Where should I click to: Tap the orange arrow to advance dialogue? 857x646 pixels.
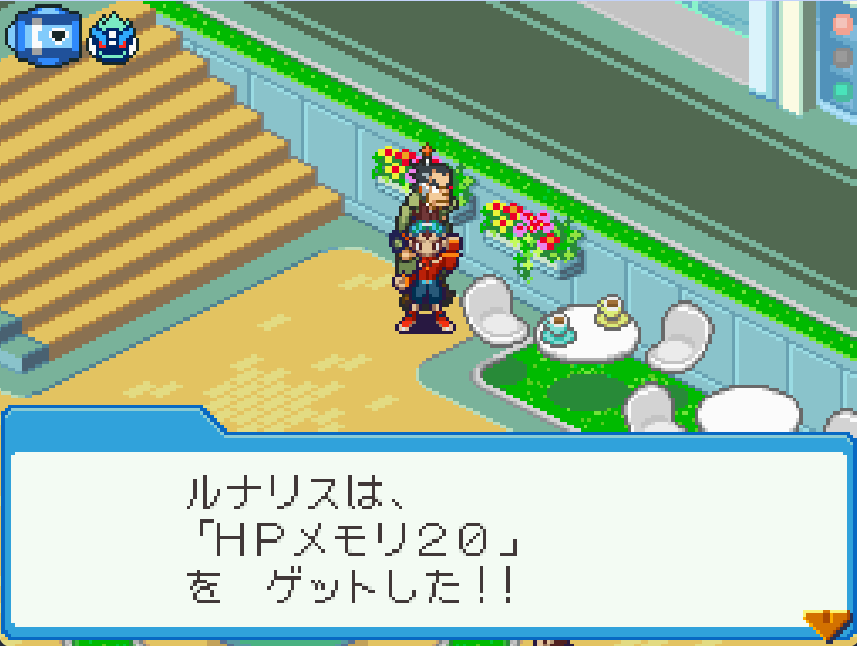coord(826,624)
